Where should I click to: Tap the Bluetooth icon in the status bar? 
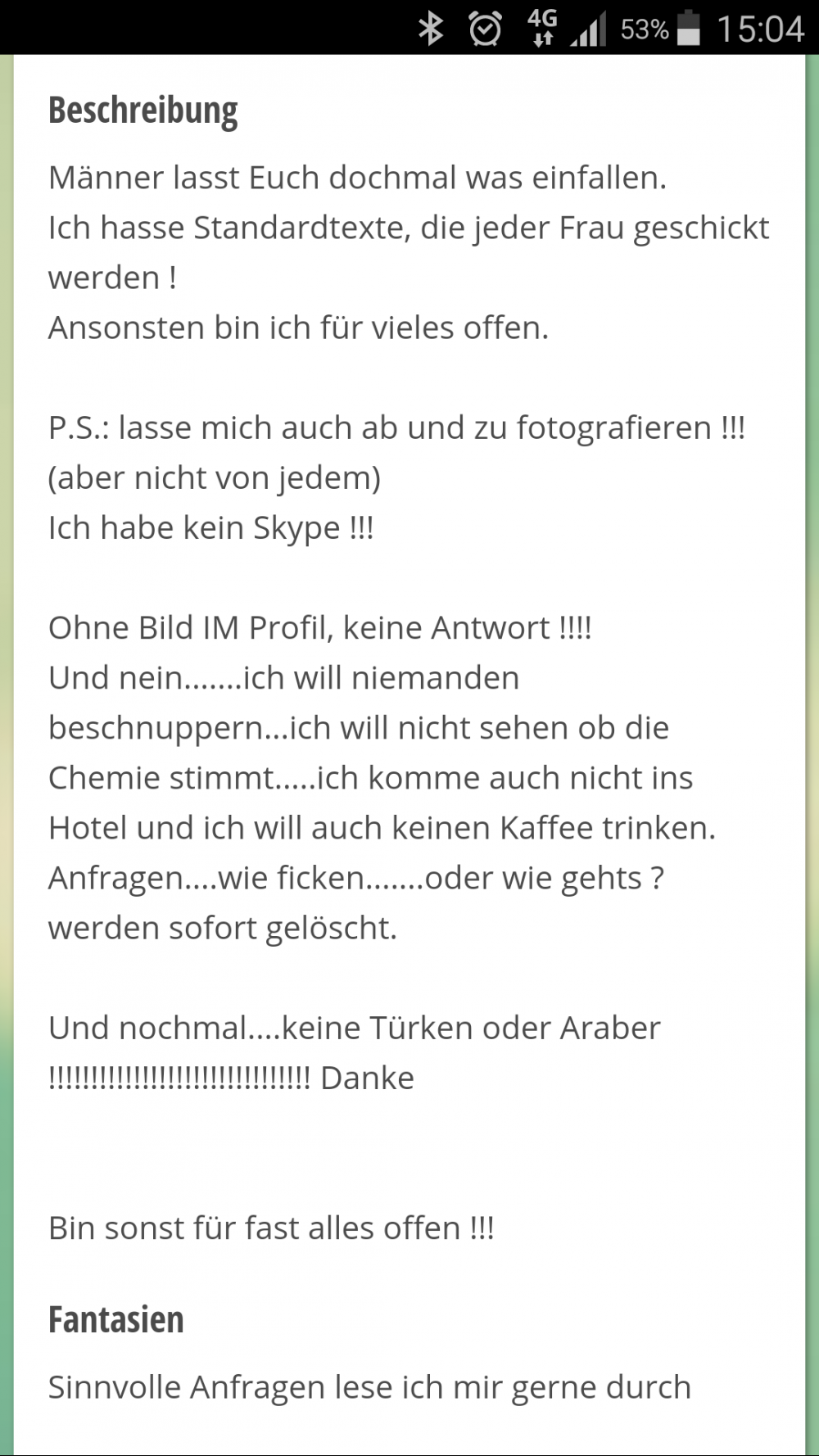(x=430, y=29)
